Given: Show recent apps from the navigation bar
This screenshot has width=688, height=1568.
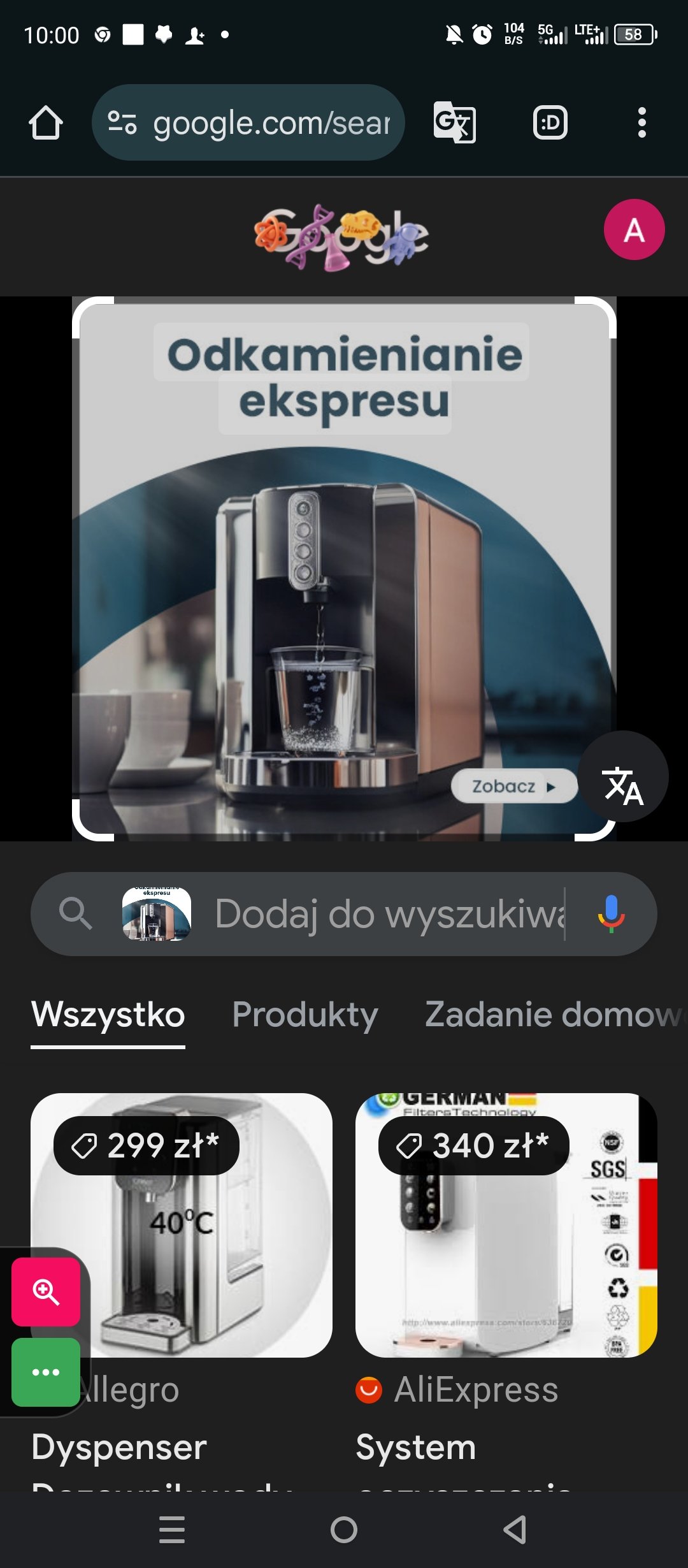Looking at the screenshot, I should pyautogui.click(x=172, y=1529).
